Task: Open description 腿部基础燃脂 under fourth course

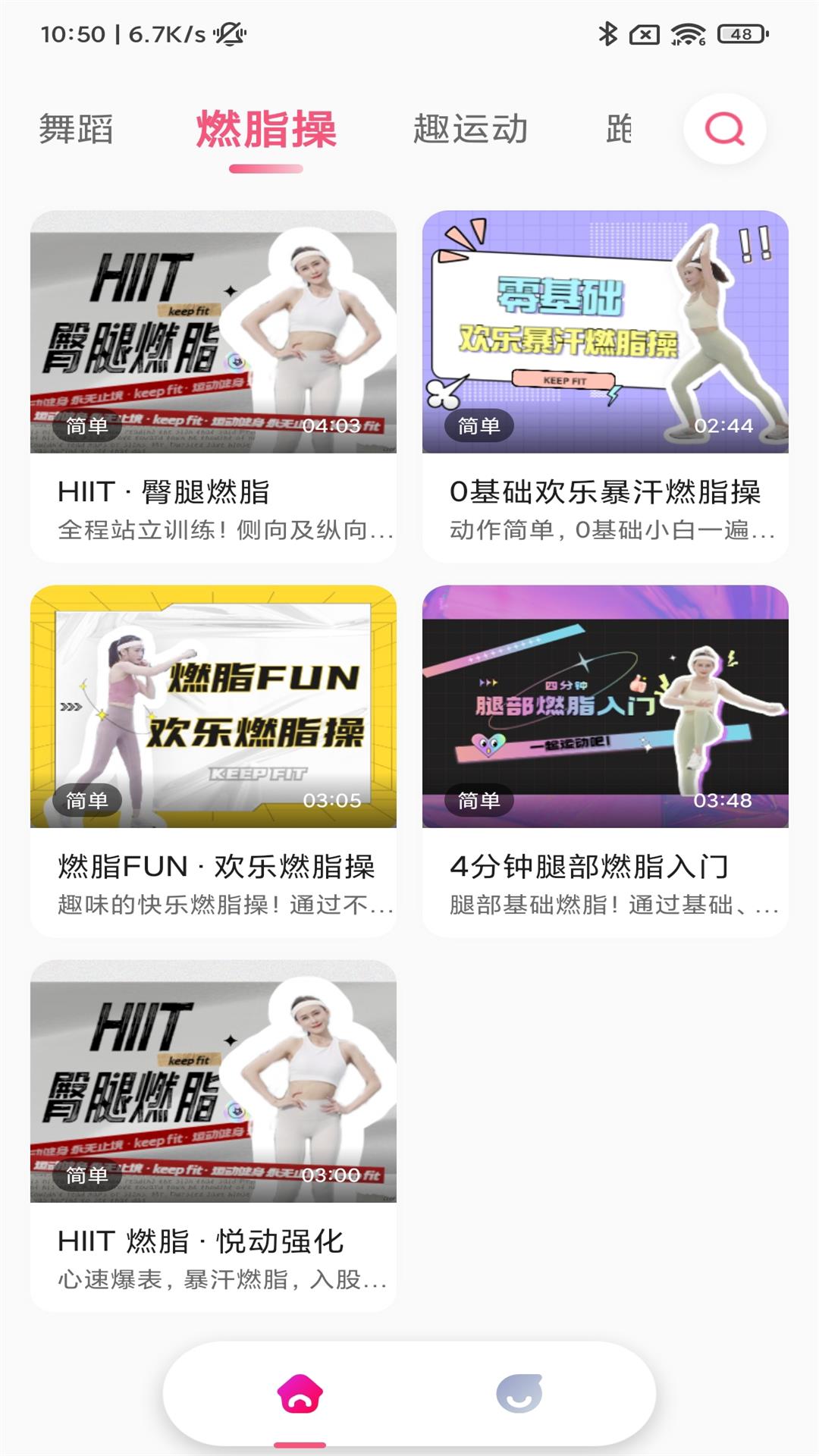Action: point(607,906)
